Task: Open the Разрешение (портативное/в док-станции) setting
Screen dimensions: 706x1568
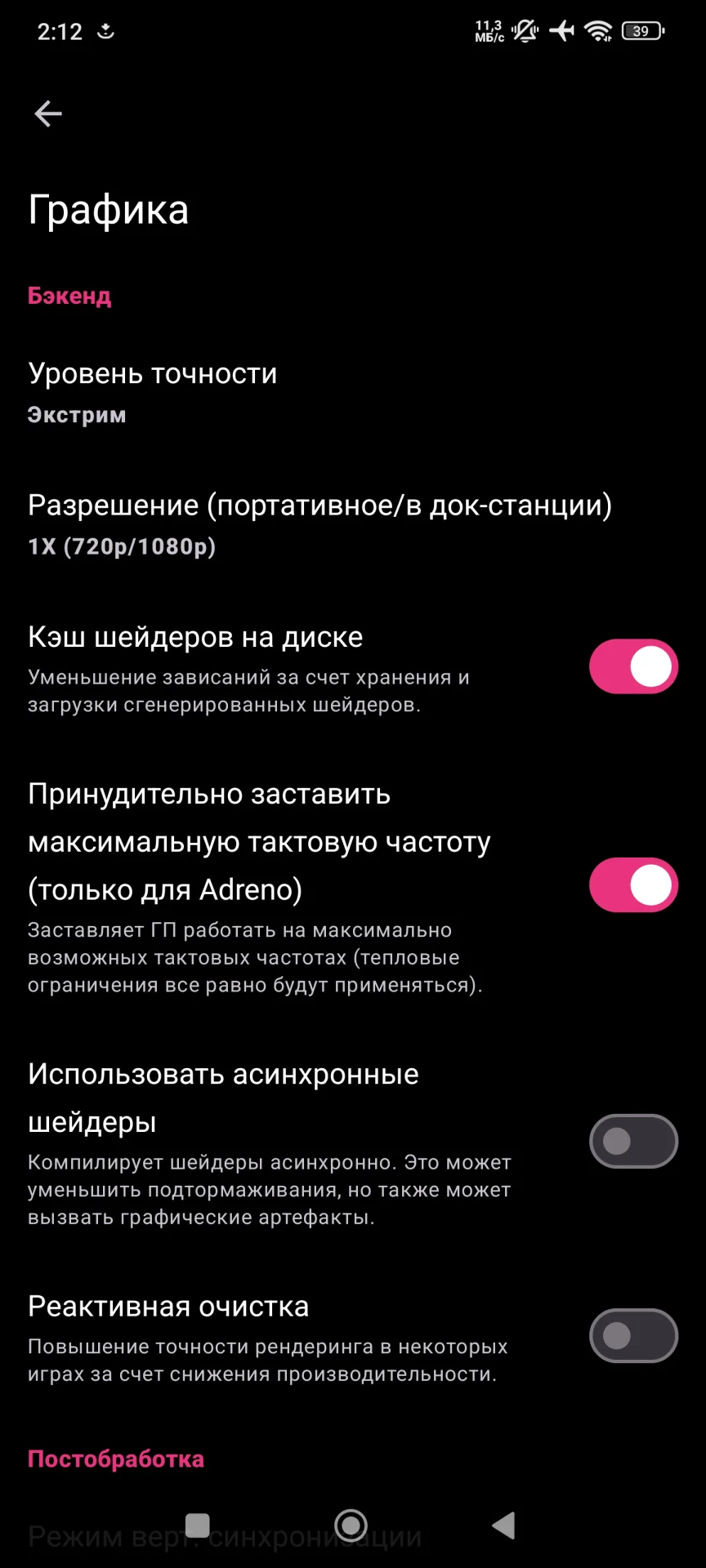Action: 319,524
